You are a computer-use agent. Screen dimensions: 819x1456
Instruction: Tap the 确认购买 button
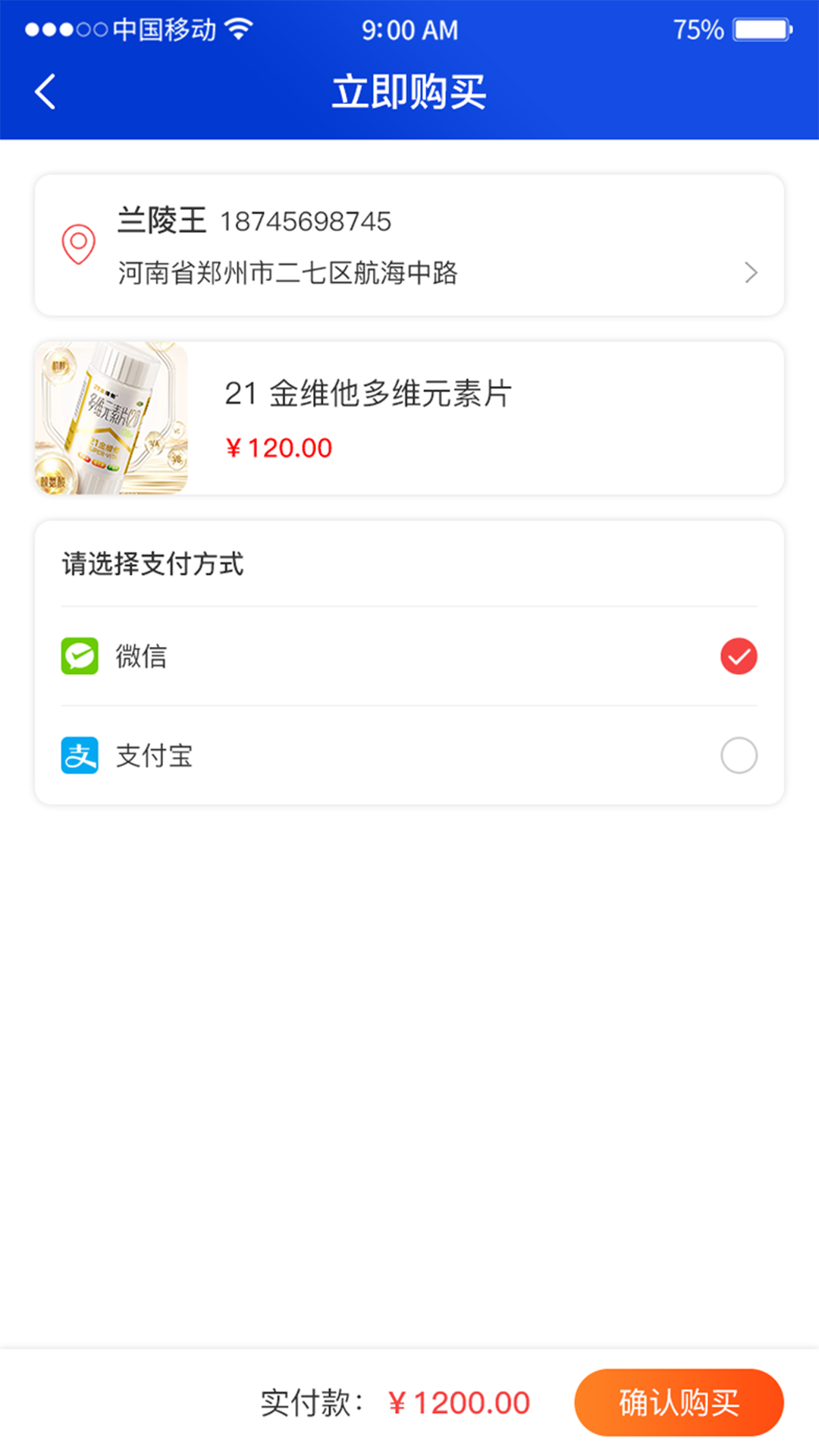(679, 1402)
